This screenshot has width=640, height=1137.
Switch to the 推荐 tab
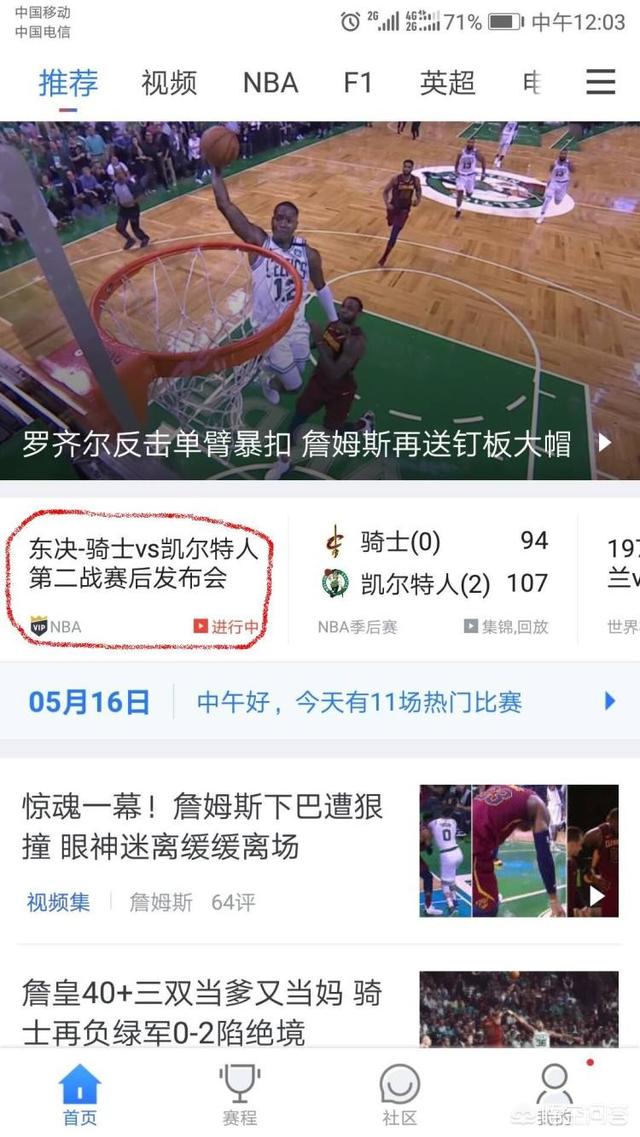(x=68, y=83)
